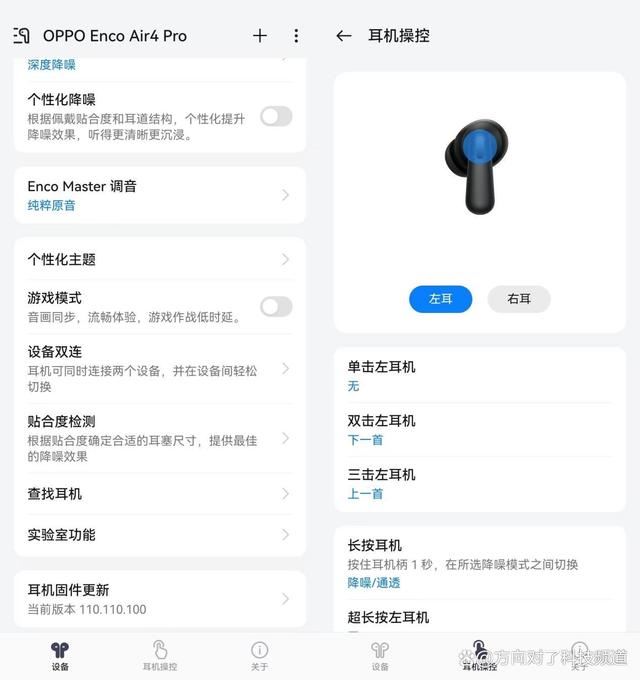Image resolution: width=640 pixels, height=680 pixels.
Task: Select the 左耳 button
Action: point(440,298)
